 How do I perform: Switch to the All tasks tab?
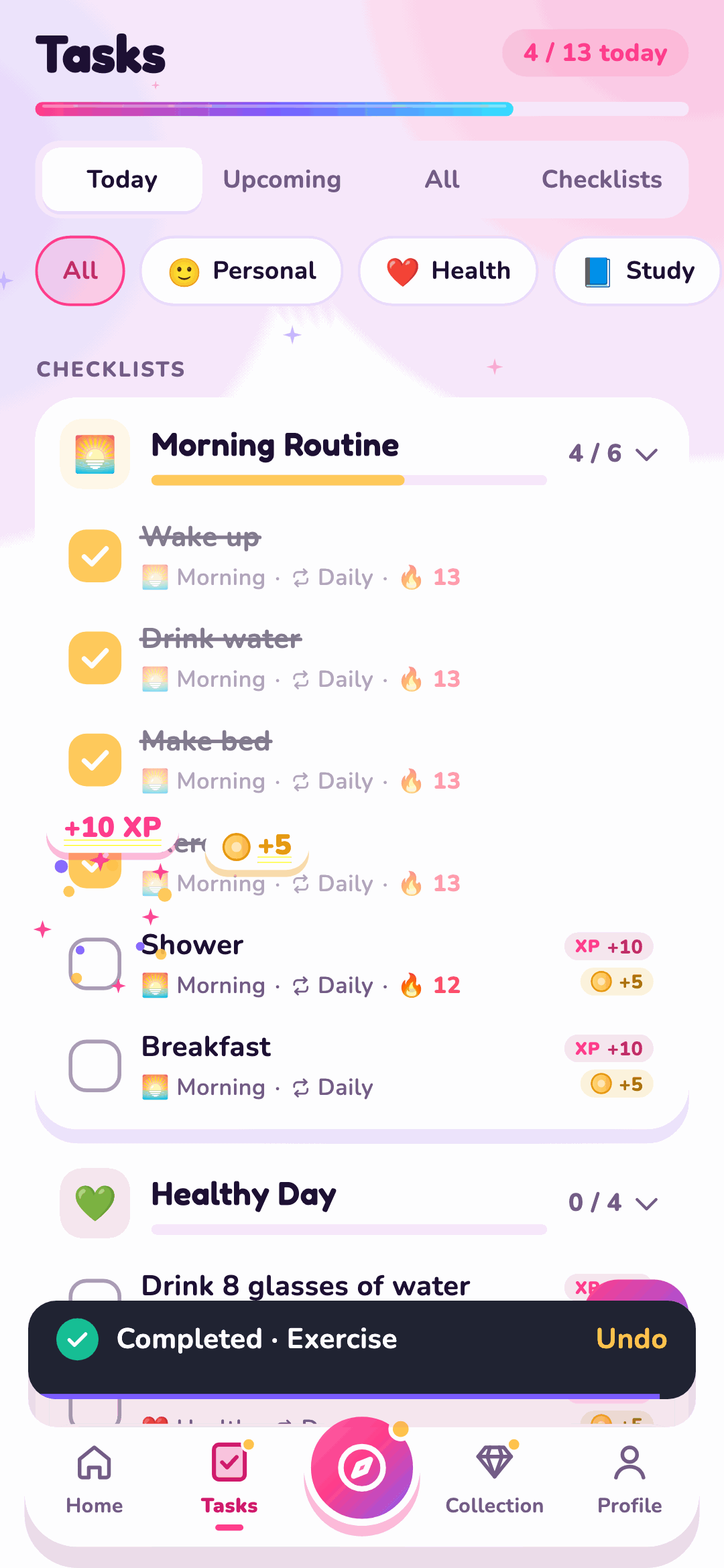pos(442,180)
